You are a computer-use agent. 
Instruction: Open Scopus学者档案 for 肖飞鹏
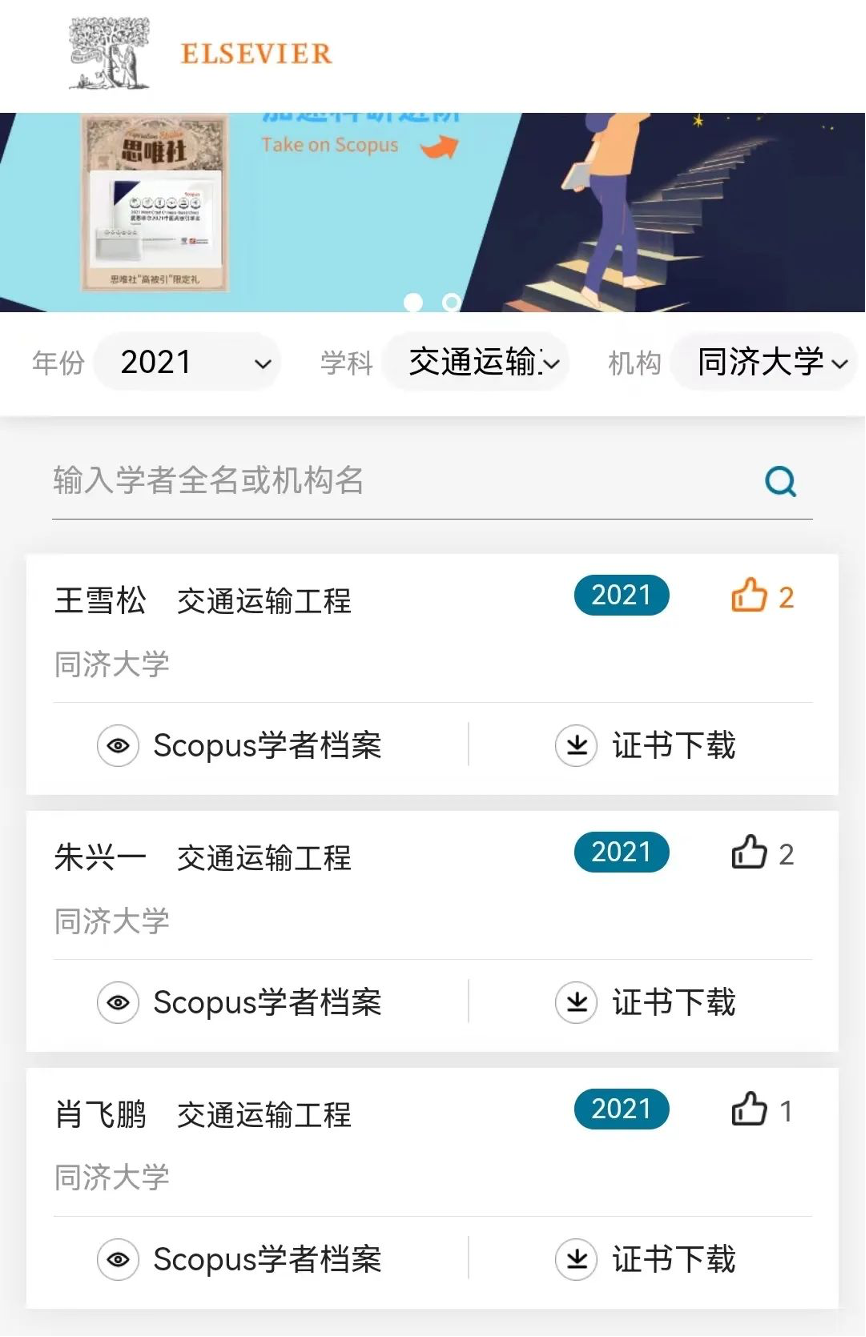[240, 1260]
